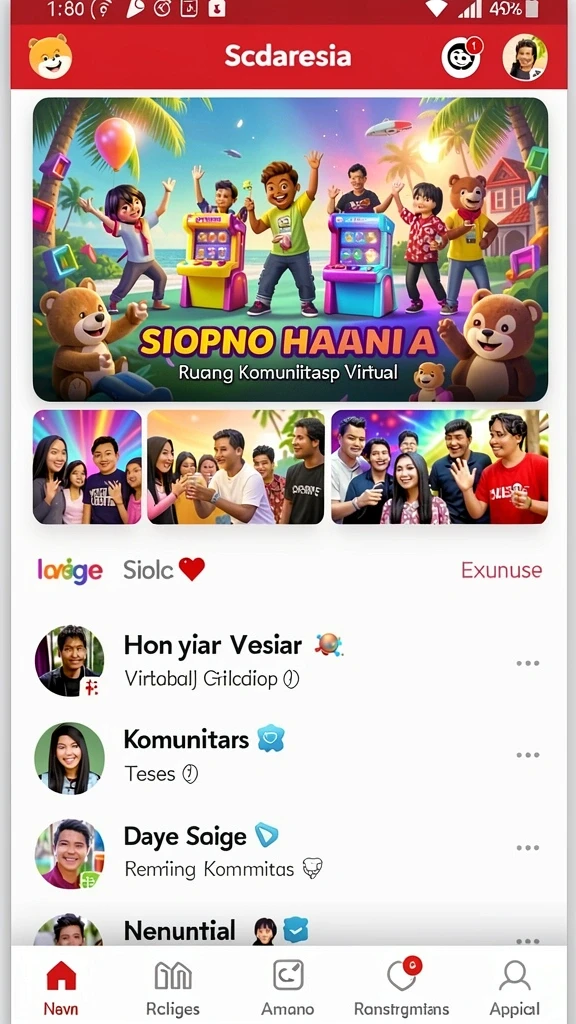
Task: Open more options for Daye Saige
Action: coord(528,848)
